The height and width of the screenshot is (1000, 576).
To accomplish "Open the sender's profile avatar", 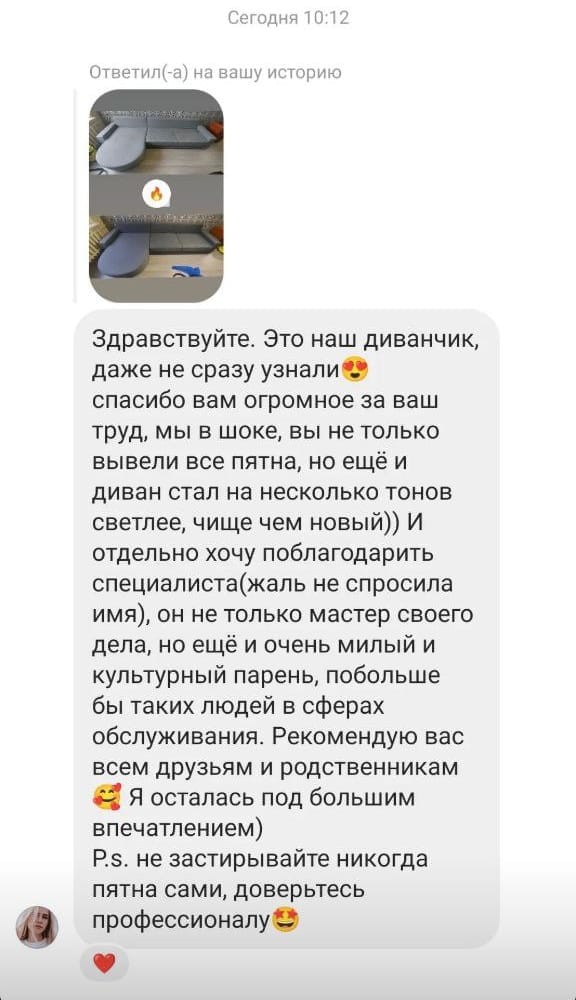I will tap(37, 927).
